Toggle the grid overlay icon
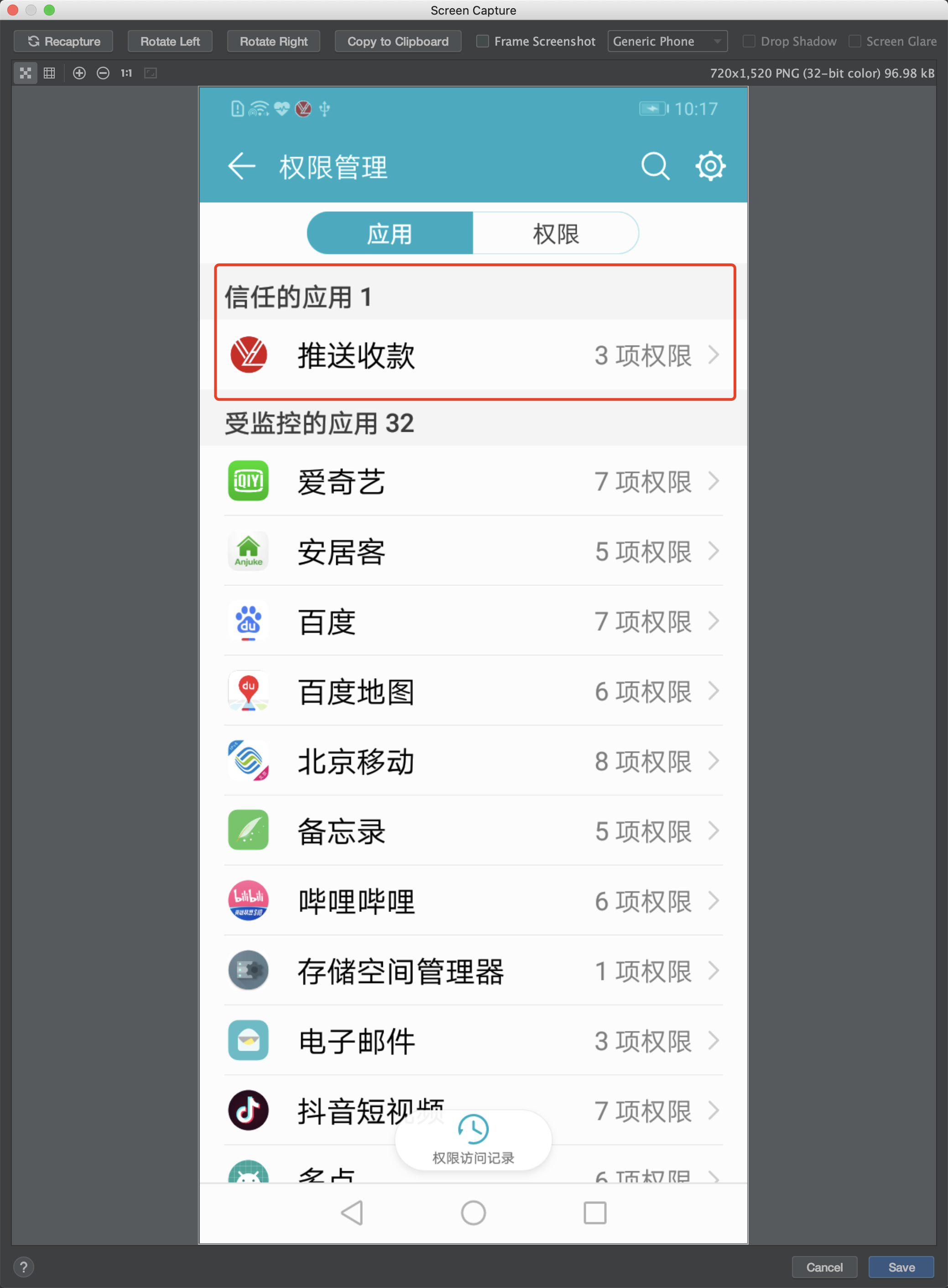Image resolution: width=948 pixels, height=1288 pixels. click(x=49, y=73)
